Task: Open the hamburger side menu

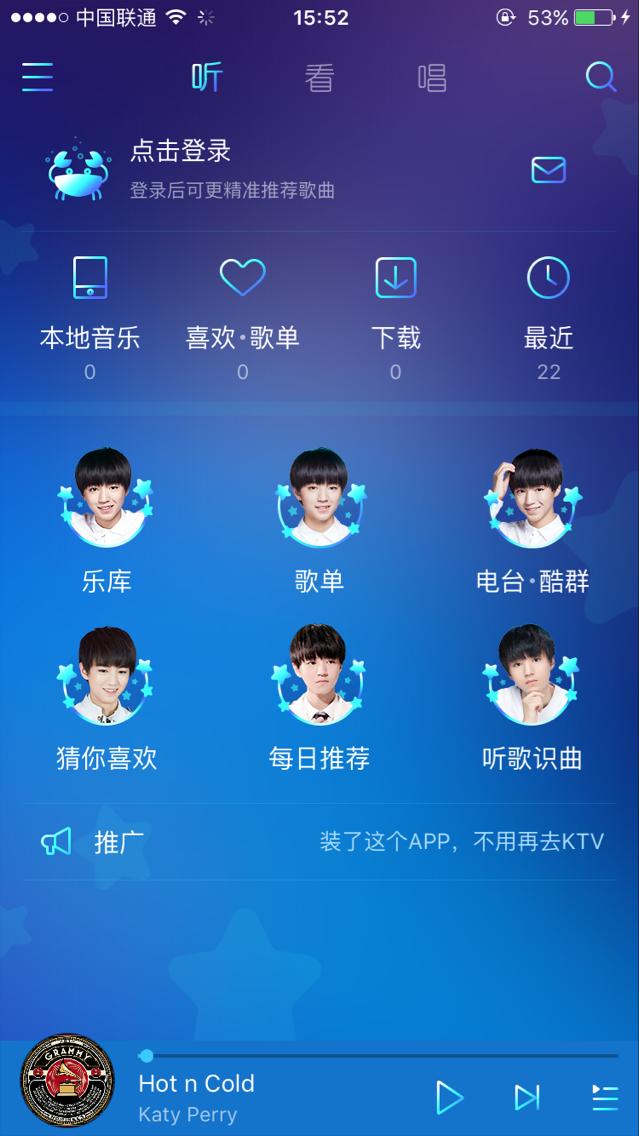Action: tap(37, 77)
